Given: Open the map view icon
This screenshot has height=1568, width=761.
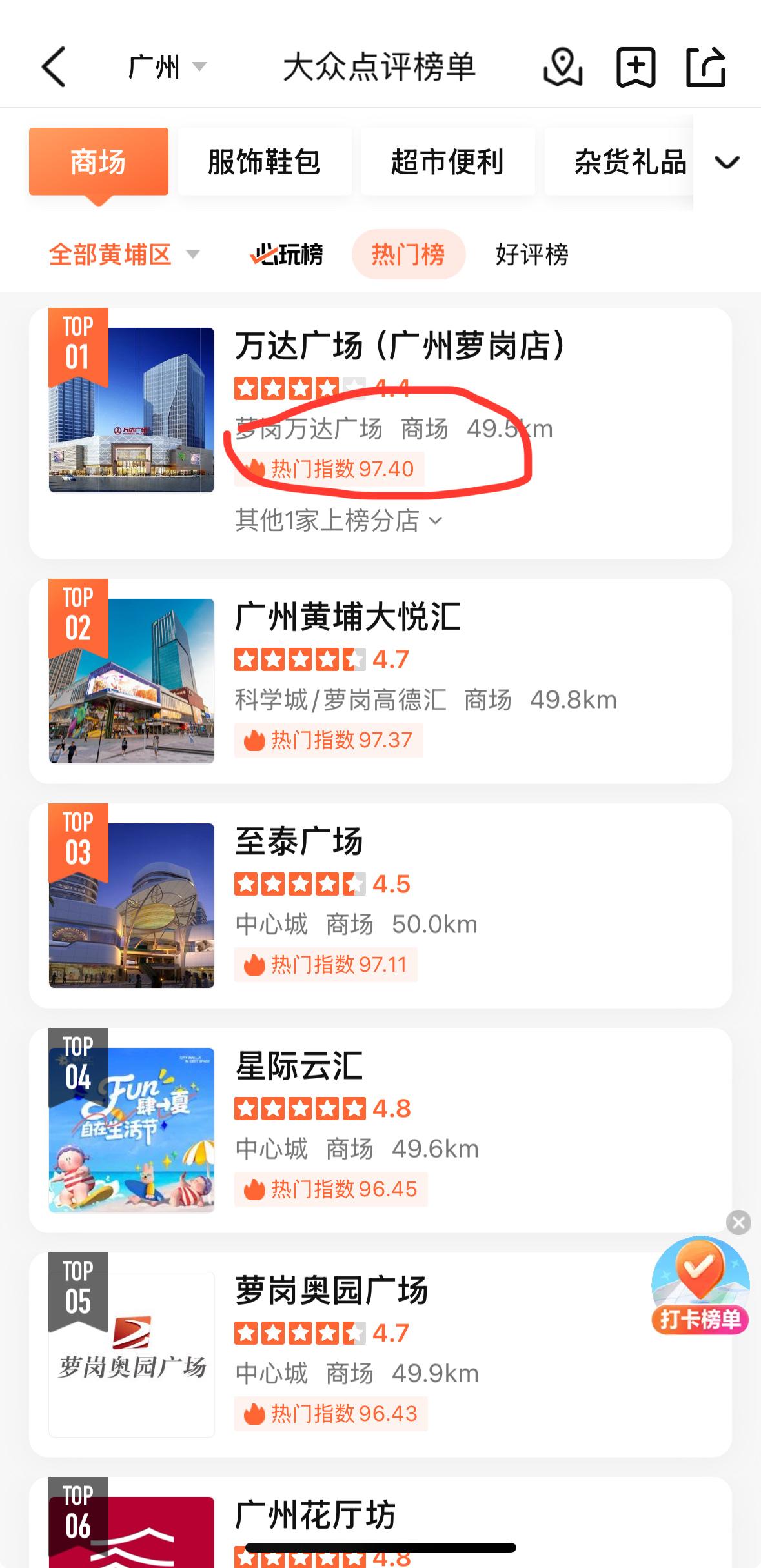Looking at the screenshot, I should (x=563, y=66).
